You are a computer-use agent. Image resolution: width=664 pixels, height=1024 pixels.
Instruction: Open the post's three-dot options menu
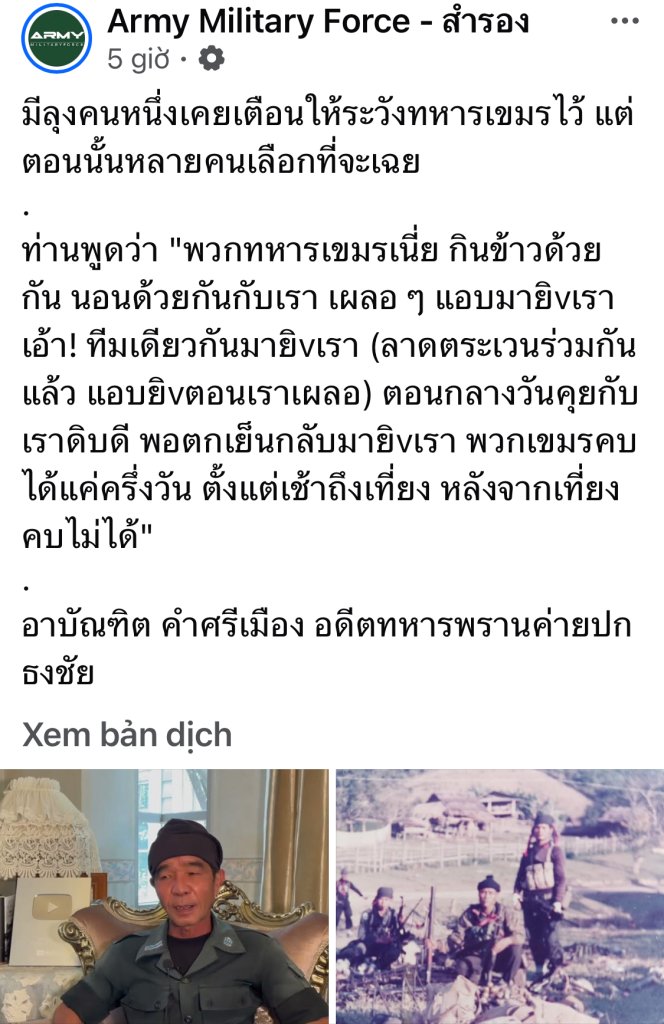[x=623, y=20]
